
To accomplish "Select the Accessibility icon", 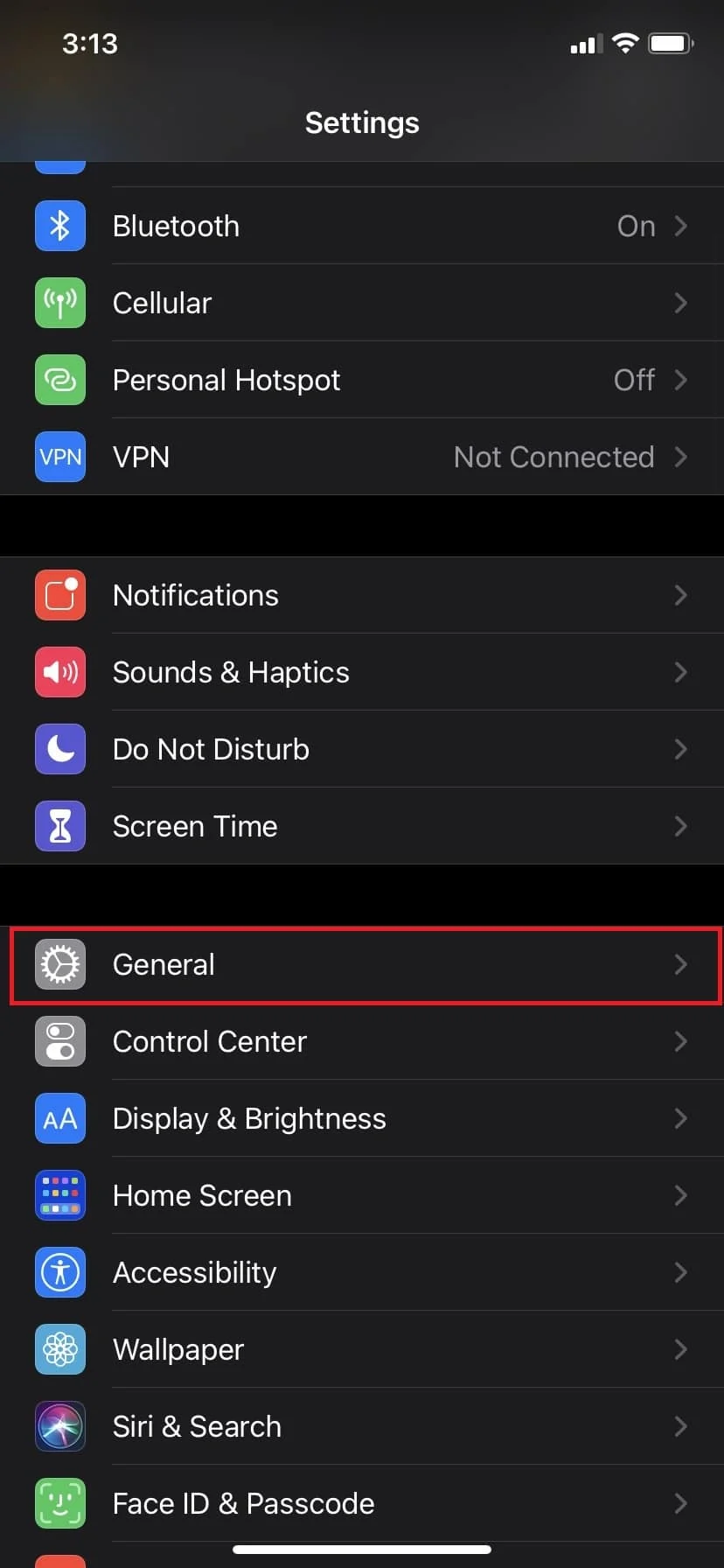I will (x=59, y=1272).
